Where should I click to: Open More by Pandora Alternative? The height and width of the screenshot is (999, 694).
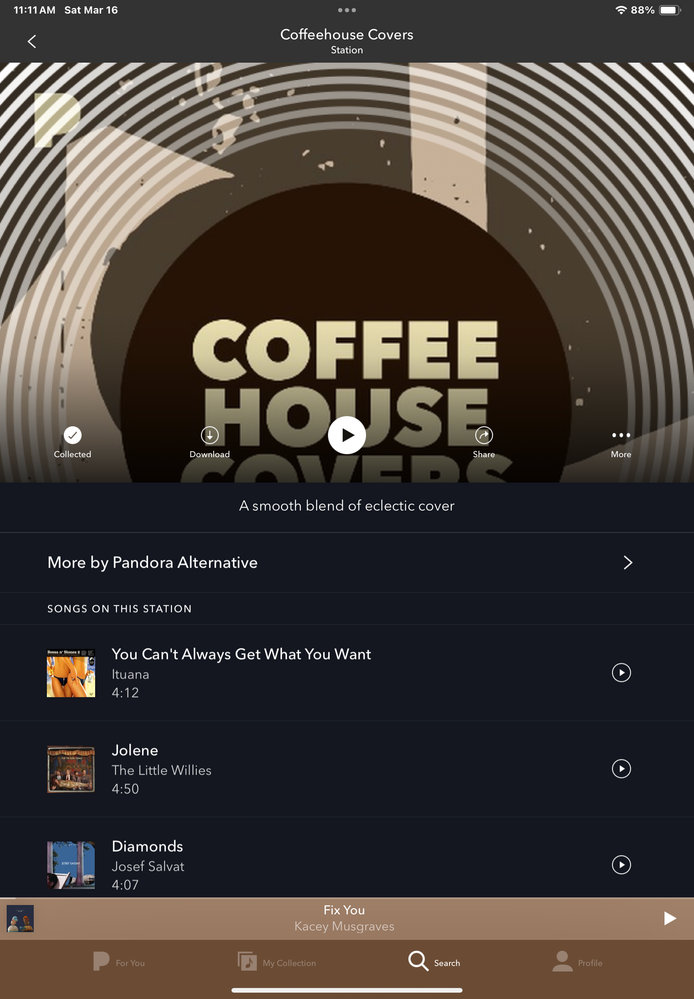[x=346, y=563]
